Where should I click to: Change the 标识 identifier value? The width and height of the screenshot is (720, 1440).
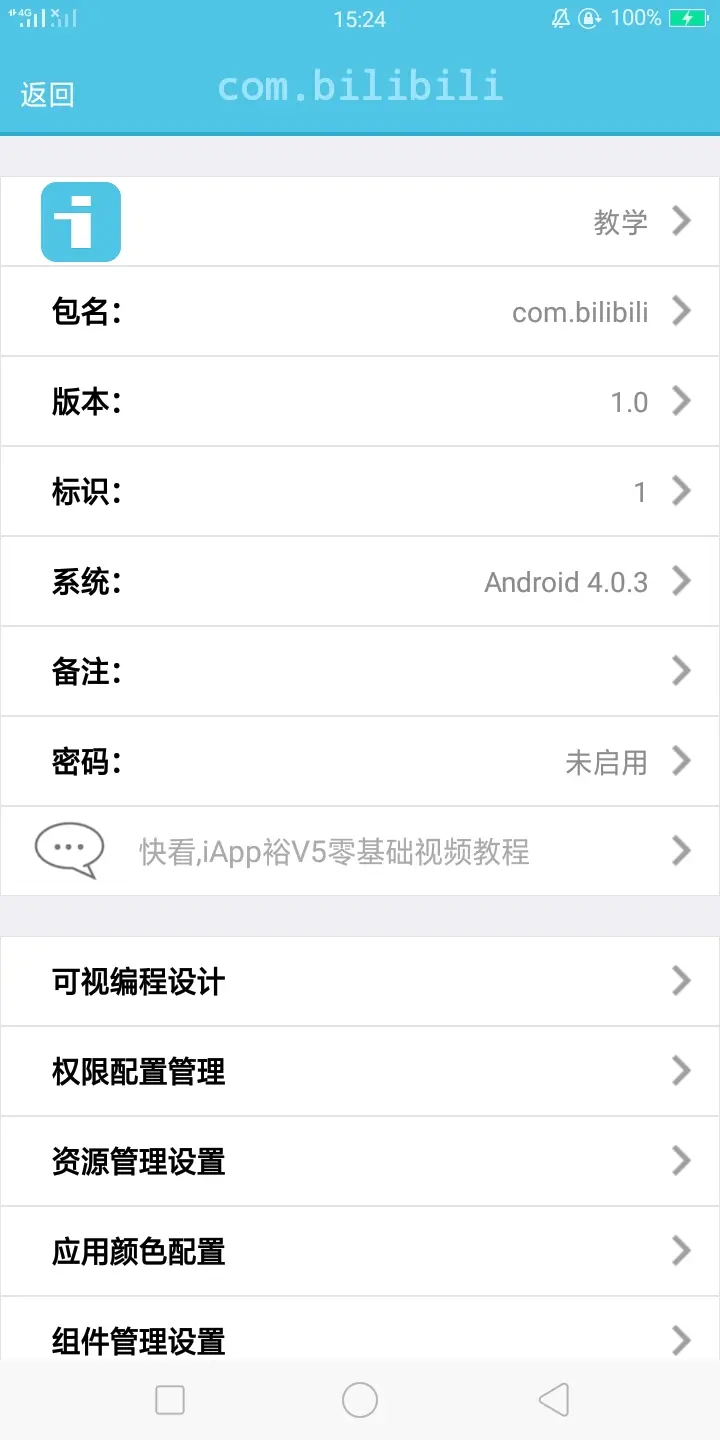[360, 492]
